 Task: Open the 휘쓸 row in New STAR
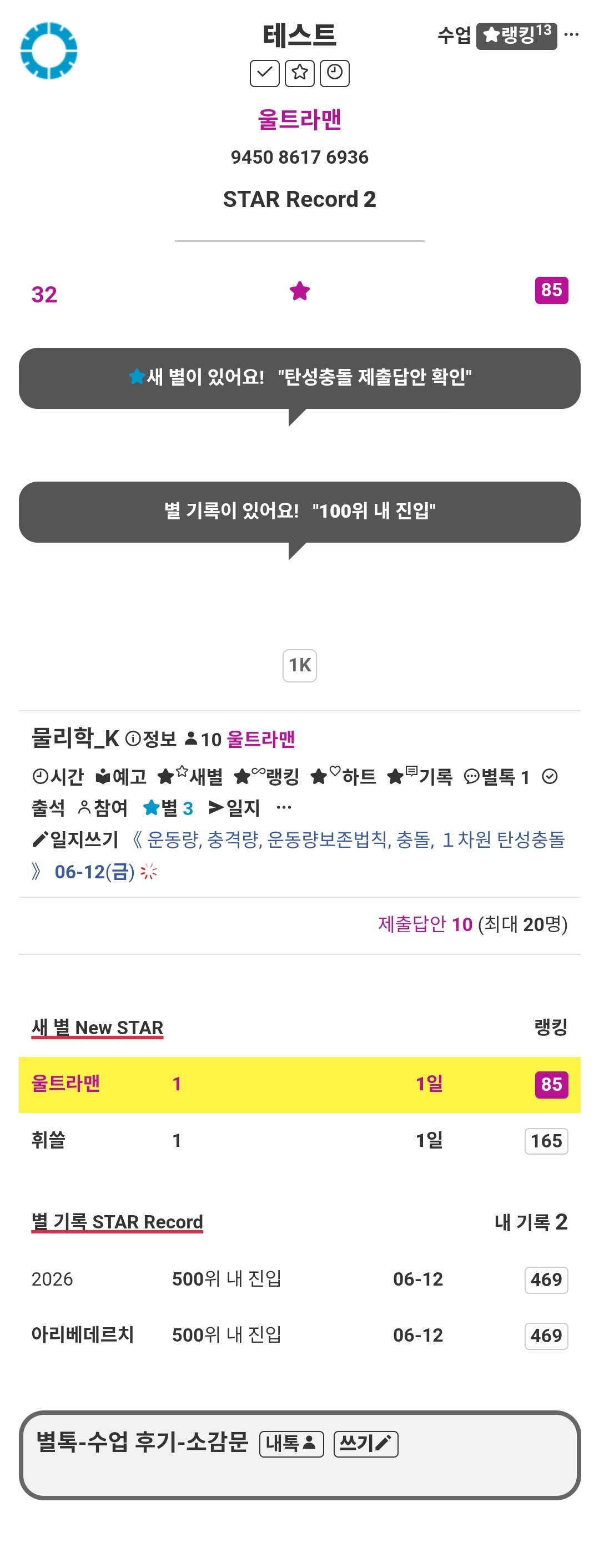[300, 1141]
